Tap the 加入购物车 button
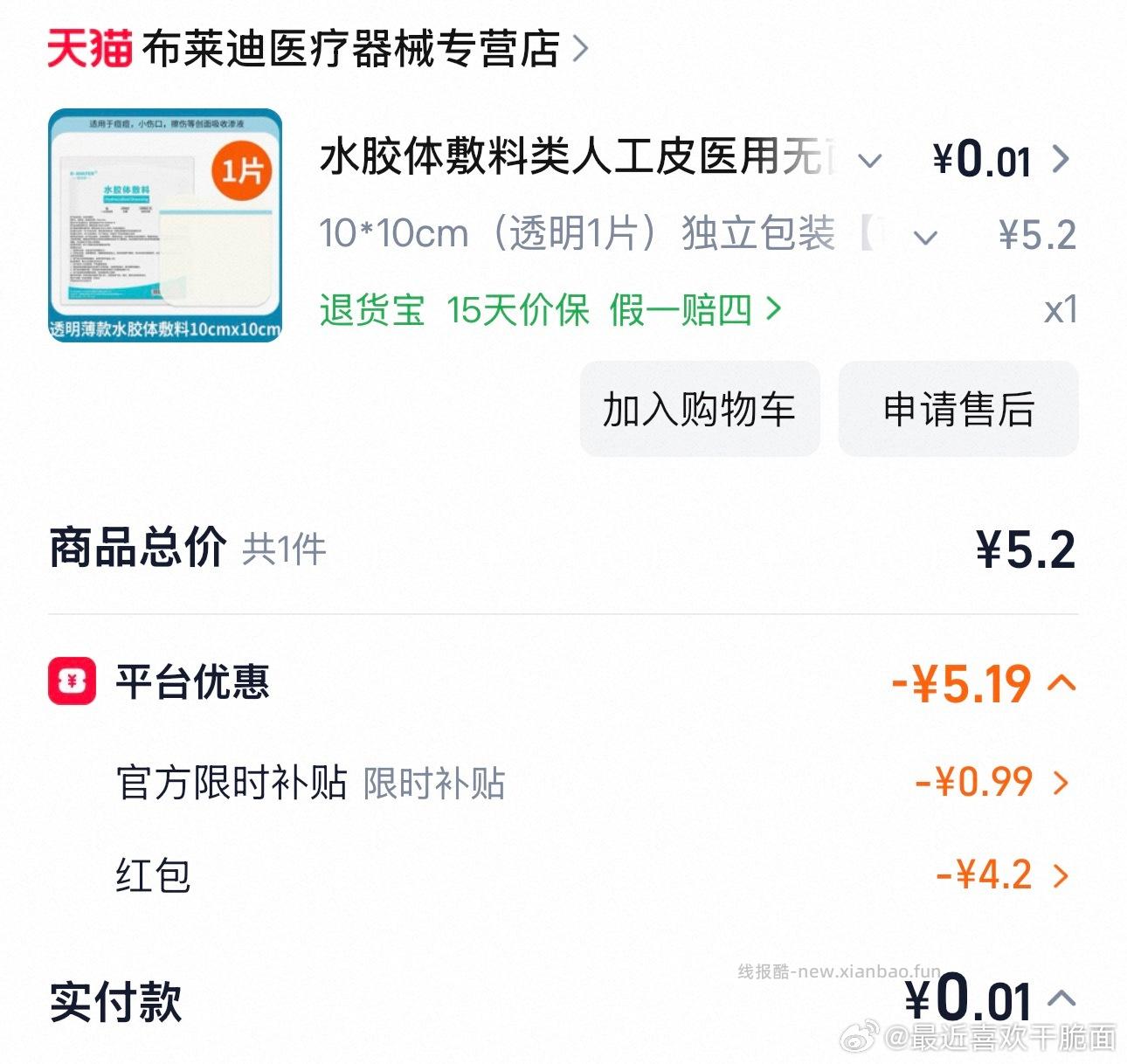The height and width of the screenshot is (1064, 1127). pos(699,409)
